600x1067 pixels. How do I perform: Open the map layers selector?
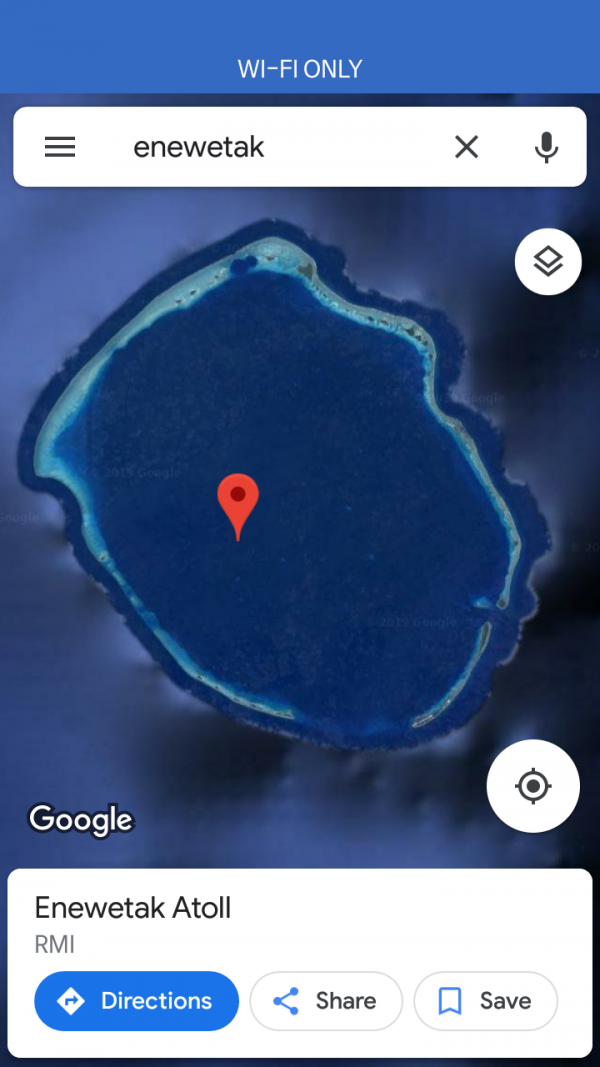[548, 262]
